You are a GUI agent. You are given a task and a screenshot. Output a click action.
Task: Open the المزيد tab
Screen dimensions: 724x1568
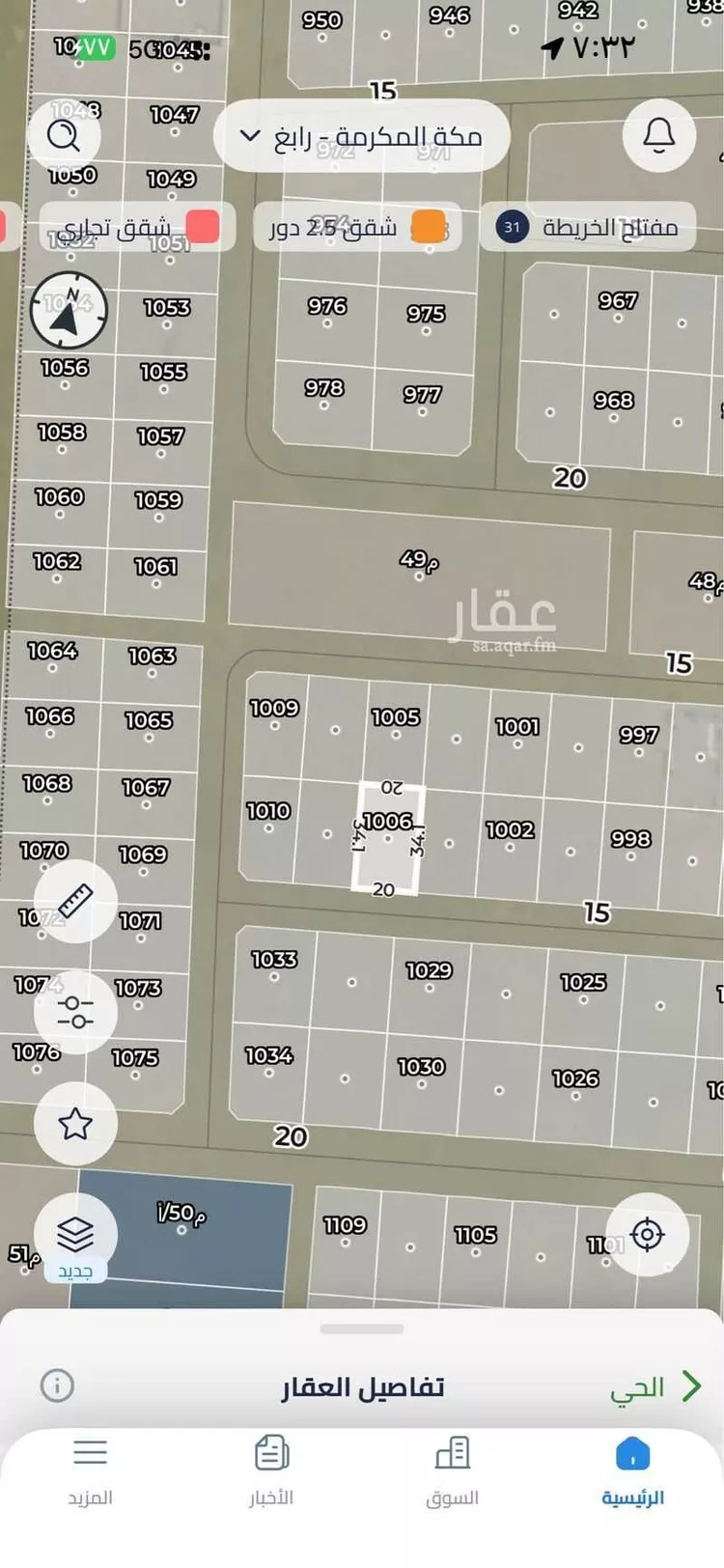[90, 1471]
